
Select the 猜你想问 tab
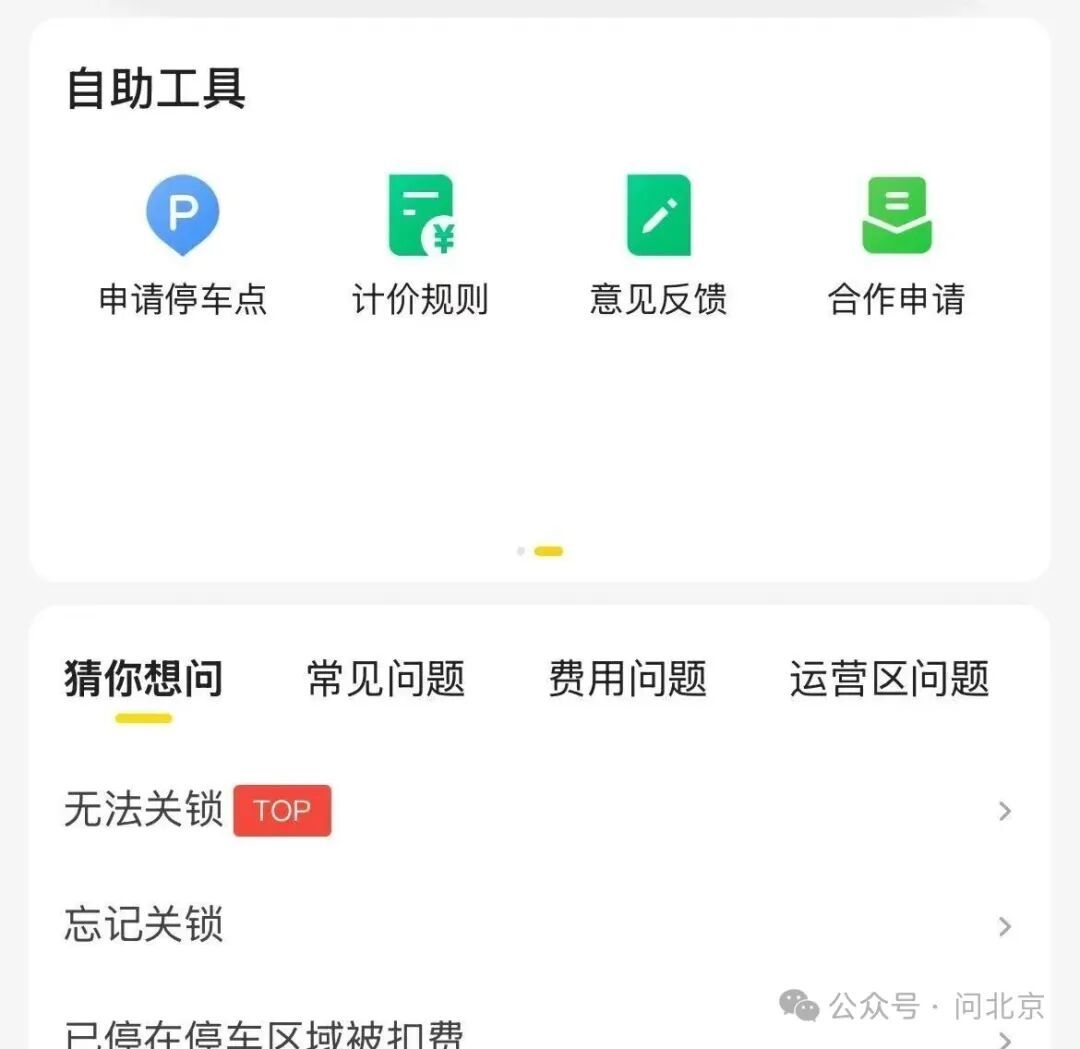pyautogui.click(x=143, y=679)
